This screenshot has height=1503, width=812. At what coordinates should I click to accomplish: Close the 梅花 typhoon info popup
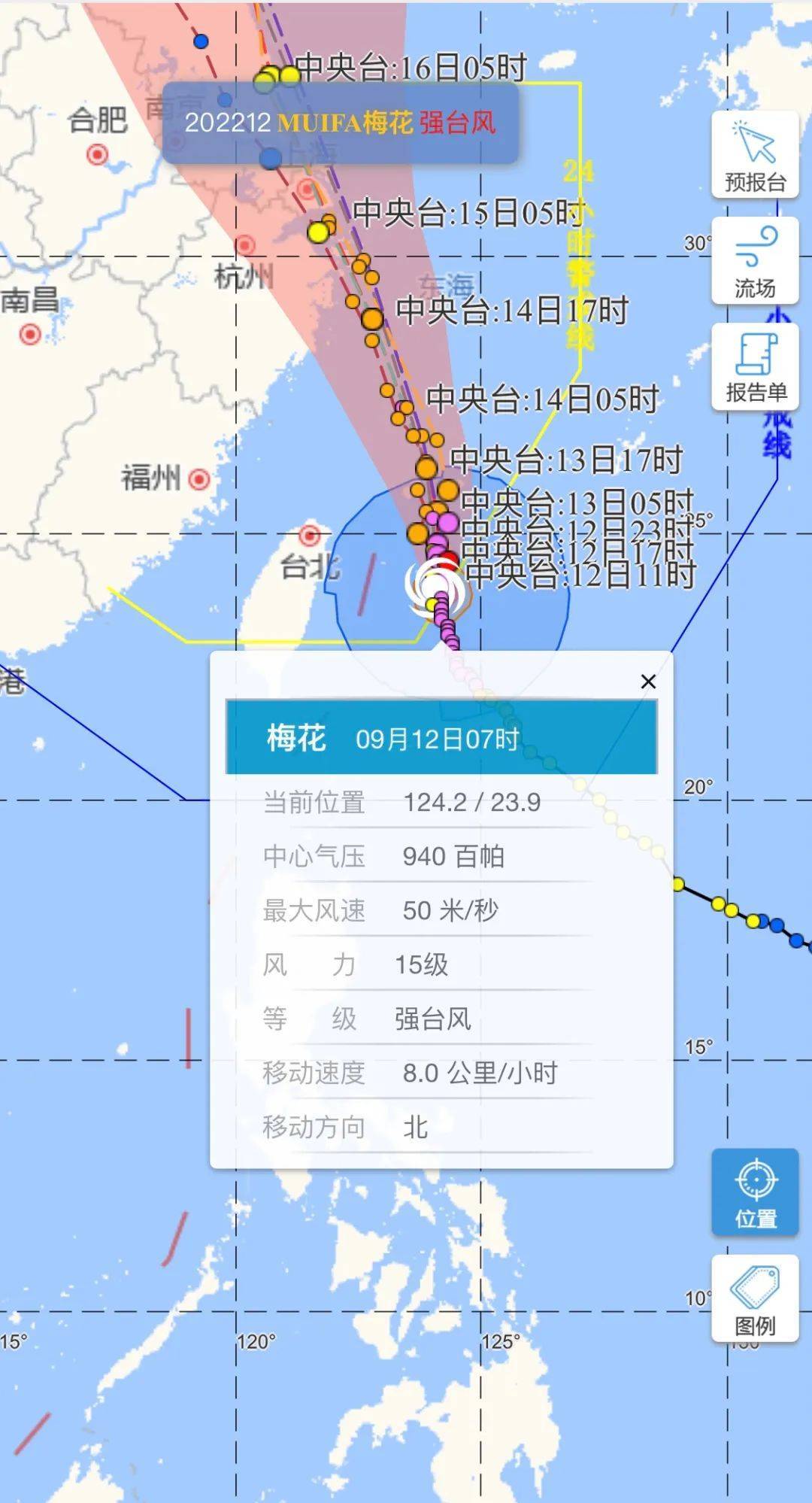648,682
